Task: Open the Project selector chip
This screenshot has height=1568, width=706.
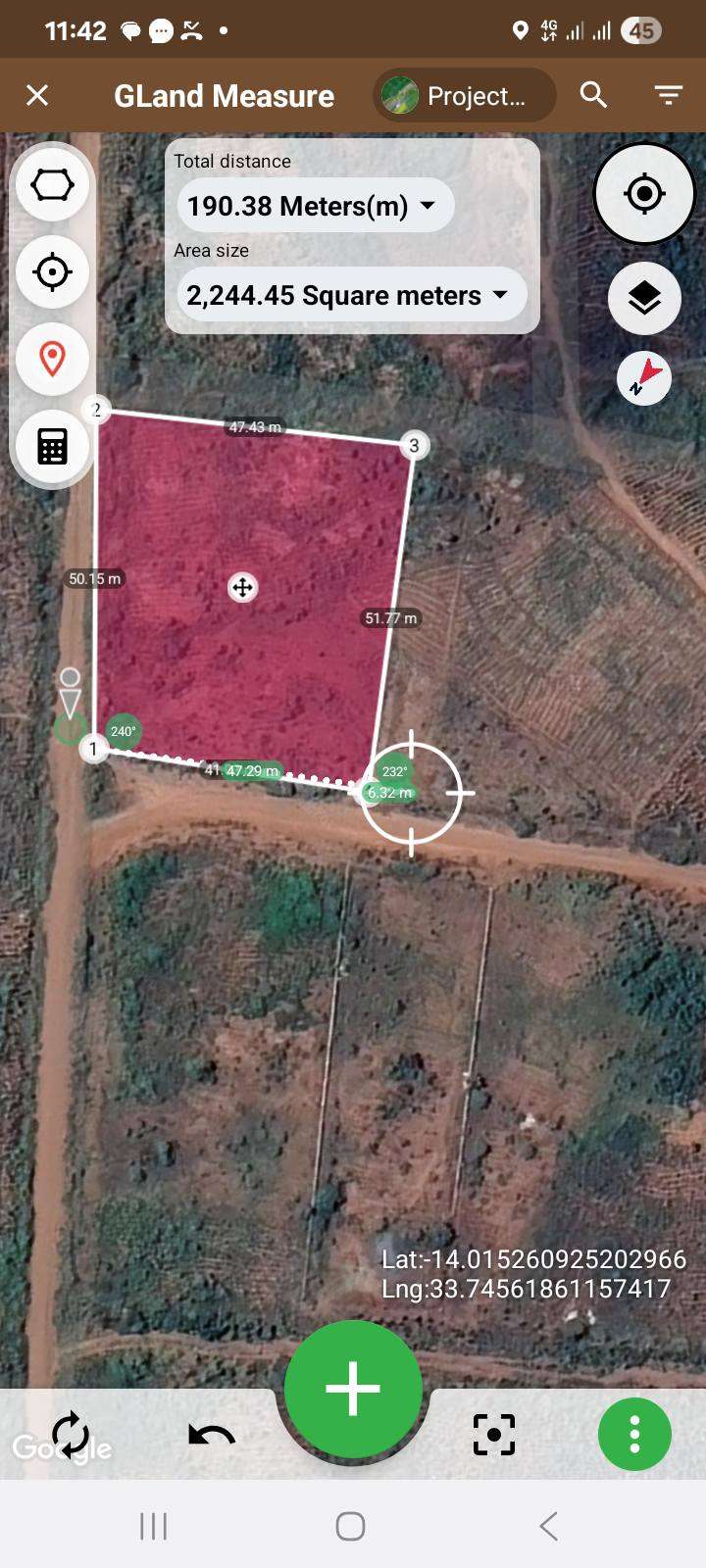Action: tap(464, 96)
